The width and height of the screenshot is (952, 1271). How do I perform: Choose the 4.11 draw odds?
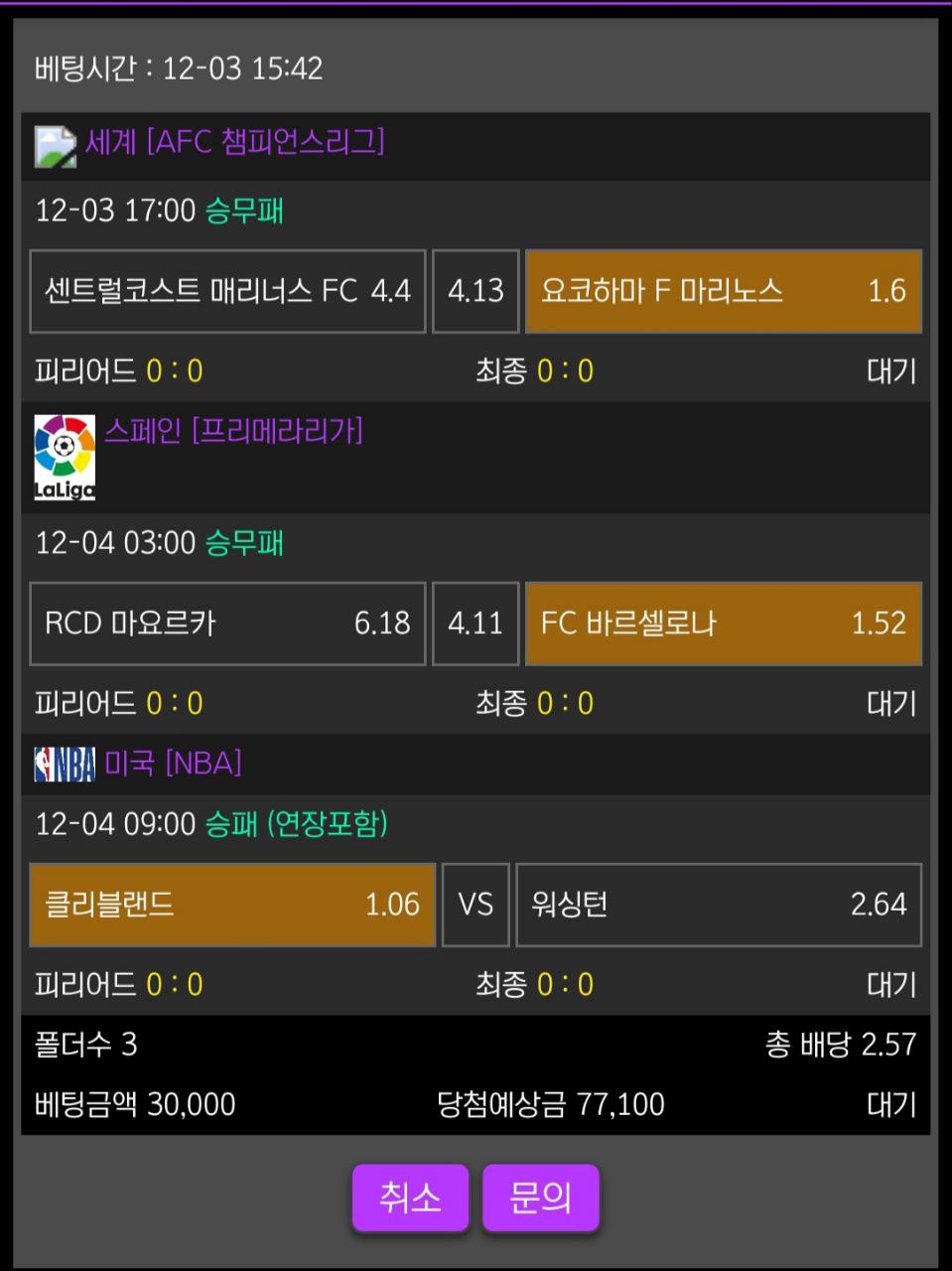coord(476,624)
